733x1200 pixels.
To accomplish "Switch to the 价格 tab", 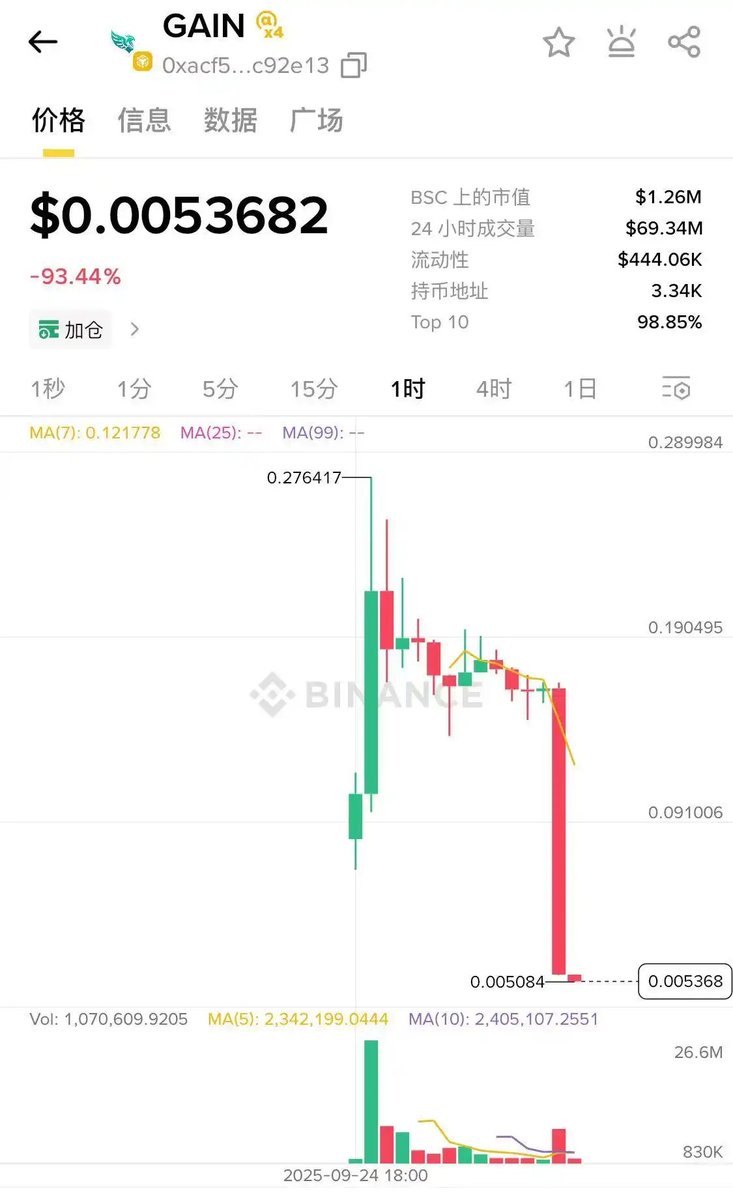I will tap(58, 121).
